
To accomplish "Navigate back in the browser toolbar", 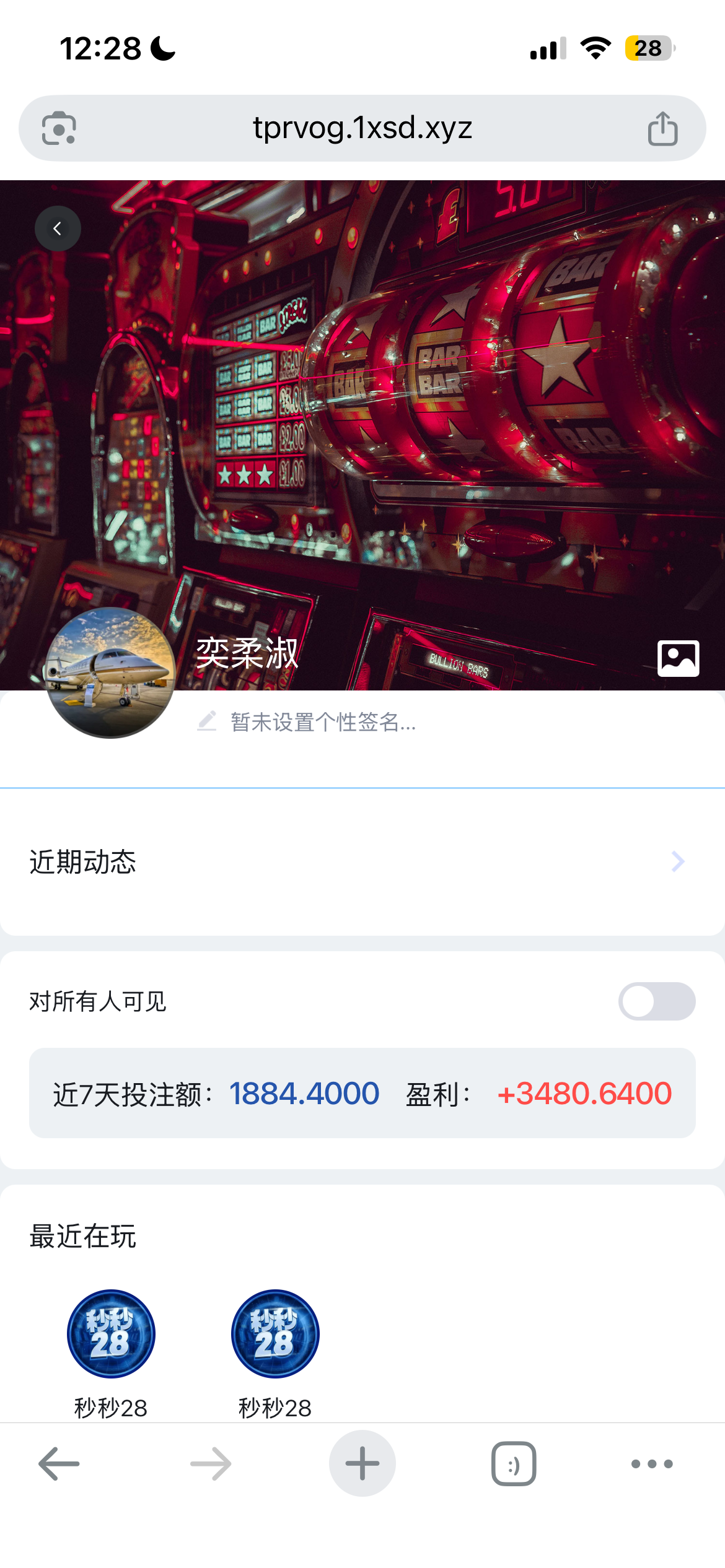I will tap(59, 1464).
